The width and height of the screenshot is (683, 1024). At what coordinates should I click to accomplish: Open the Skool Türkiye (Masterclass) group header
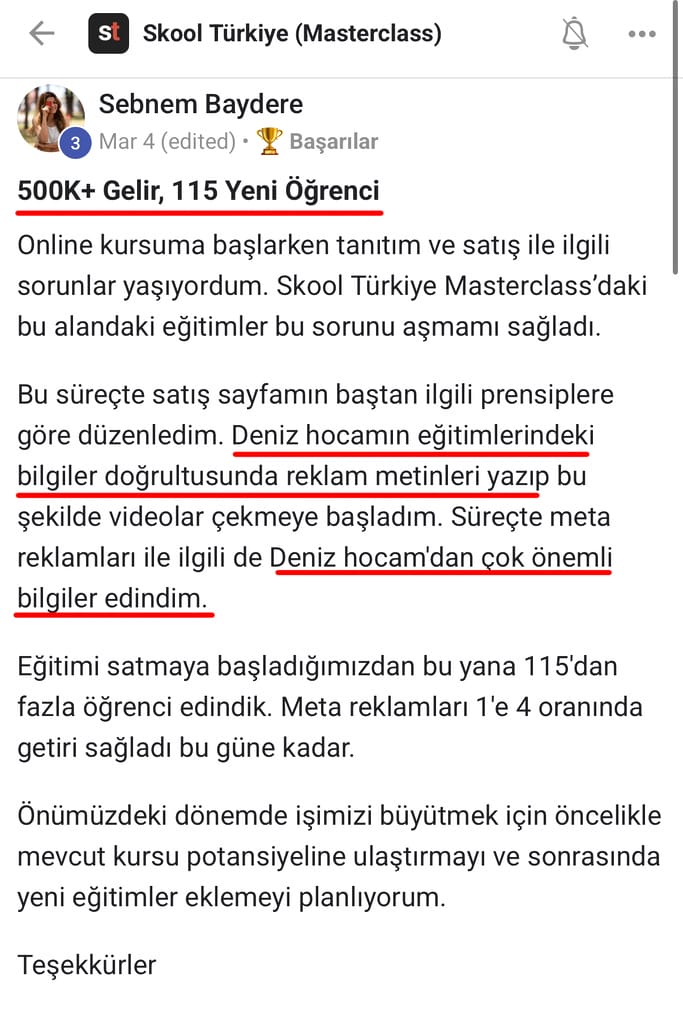coord(291,34)
